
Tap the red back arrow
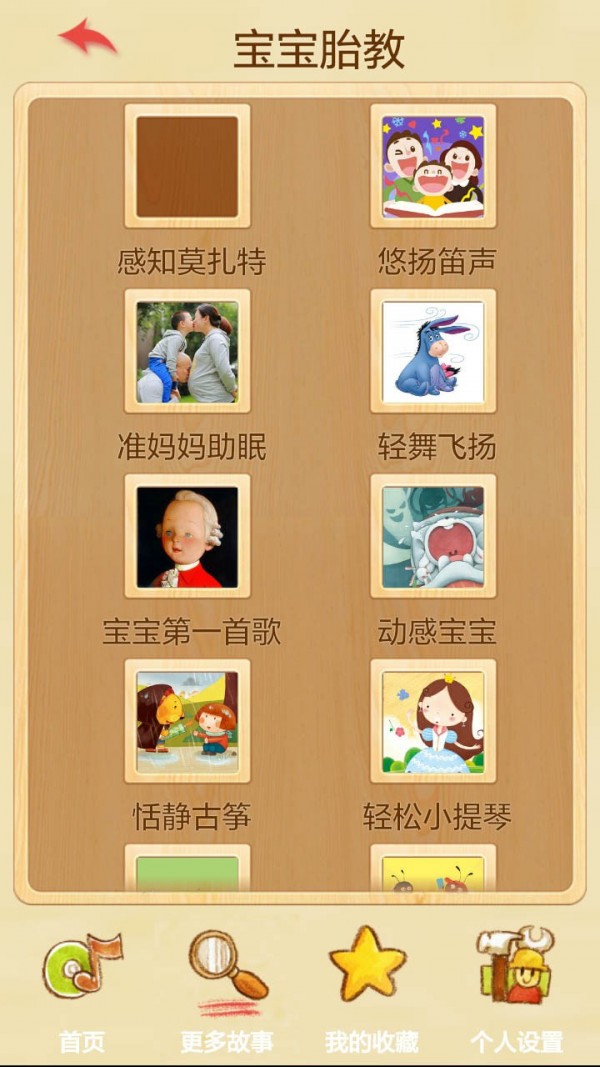[88, 37]
